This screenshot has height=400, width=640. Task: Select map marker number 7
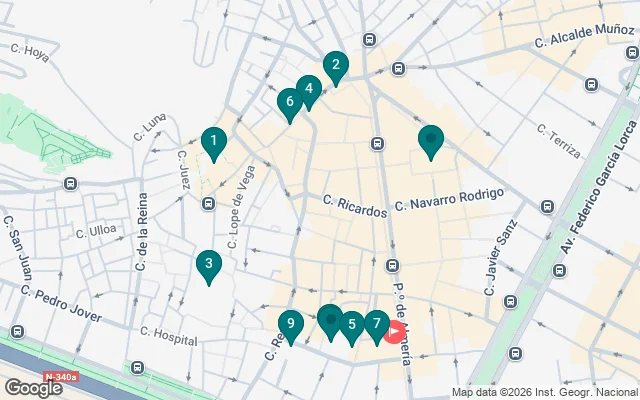pyautogui.click(x=376, y=324)
